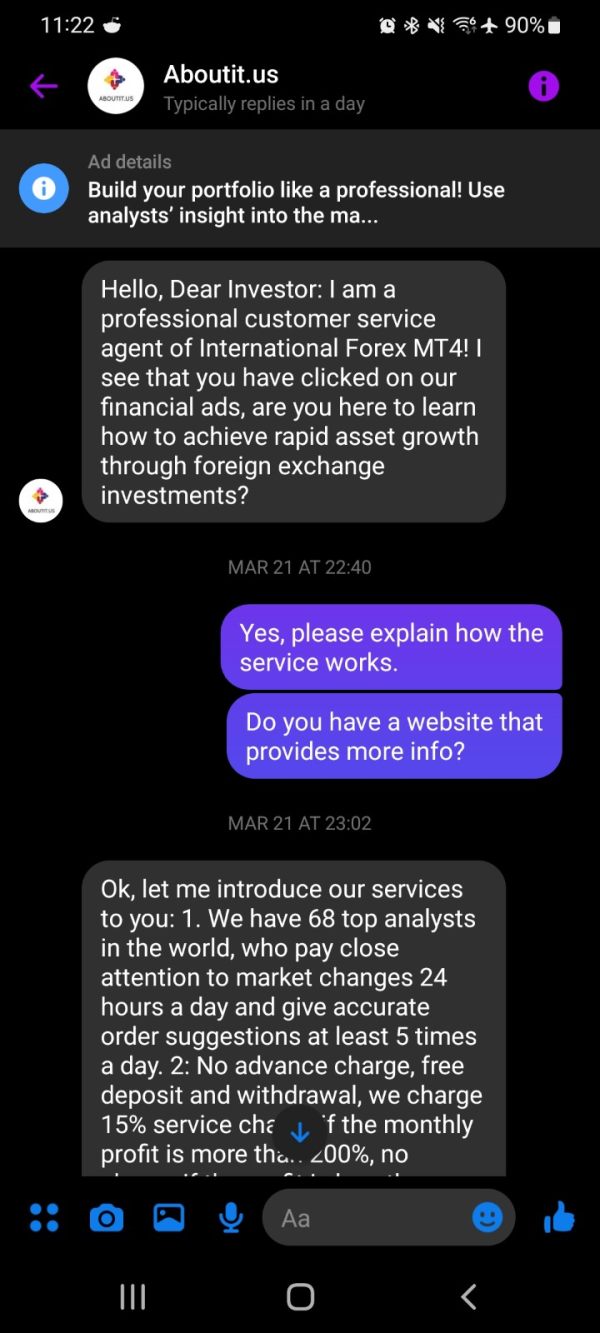This screenshot has height=1333, width=600.
Task: Open the emoji picker
Action: (x=487, y=1217)
